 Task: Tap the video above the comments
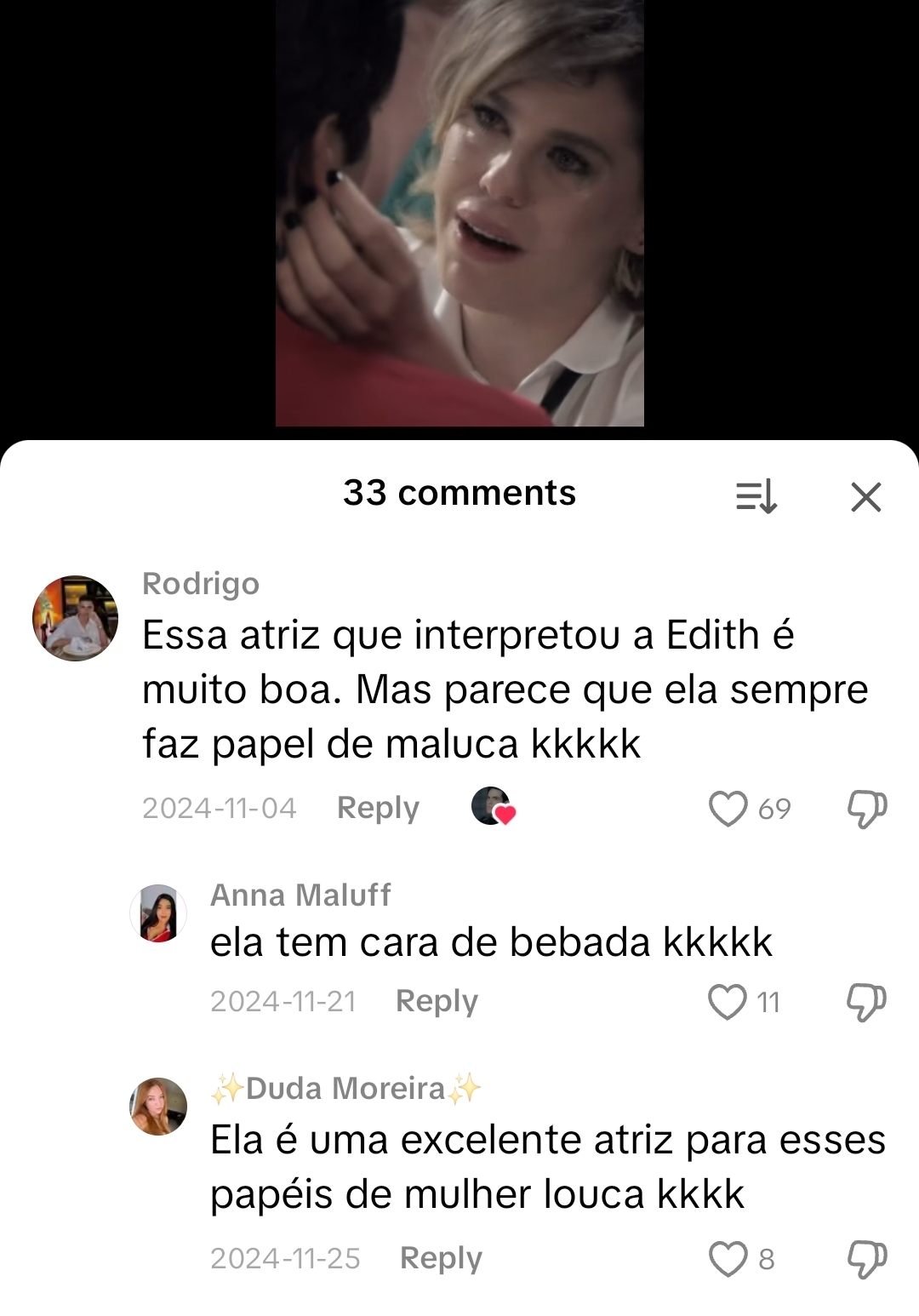coord(459,213)
